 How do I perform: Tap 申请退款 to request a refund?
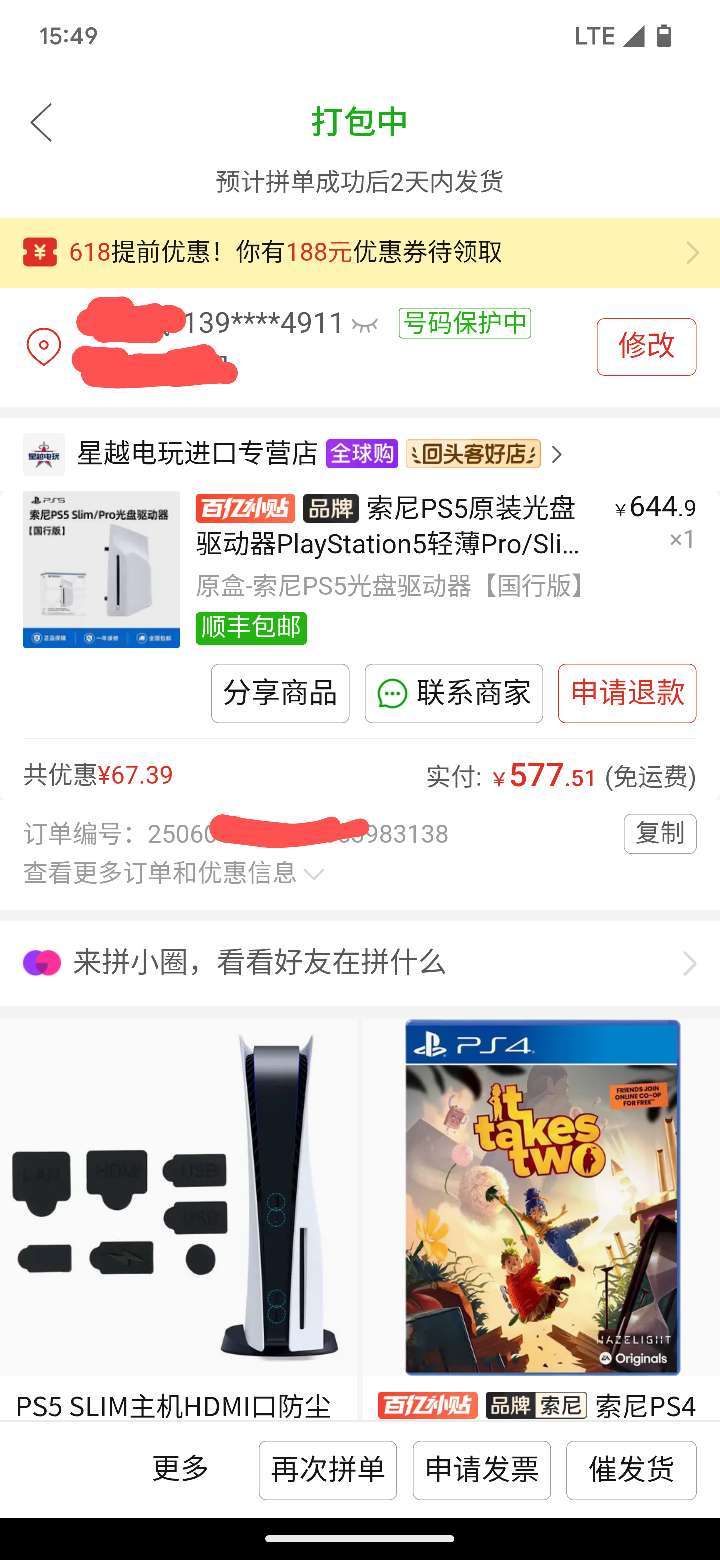627,693
